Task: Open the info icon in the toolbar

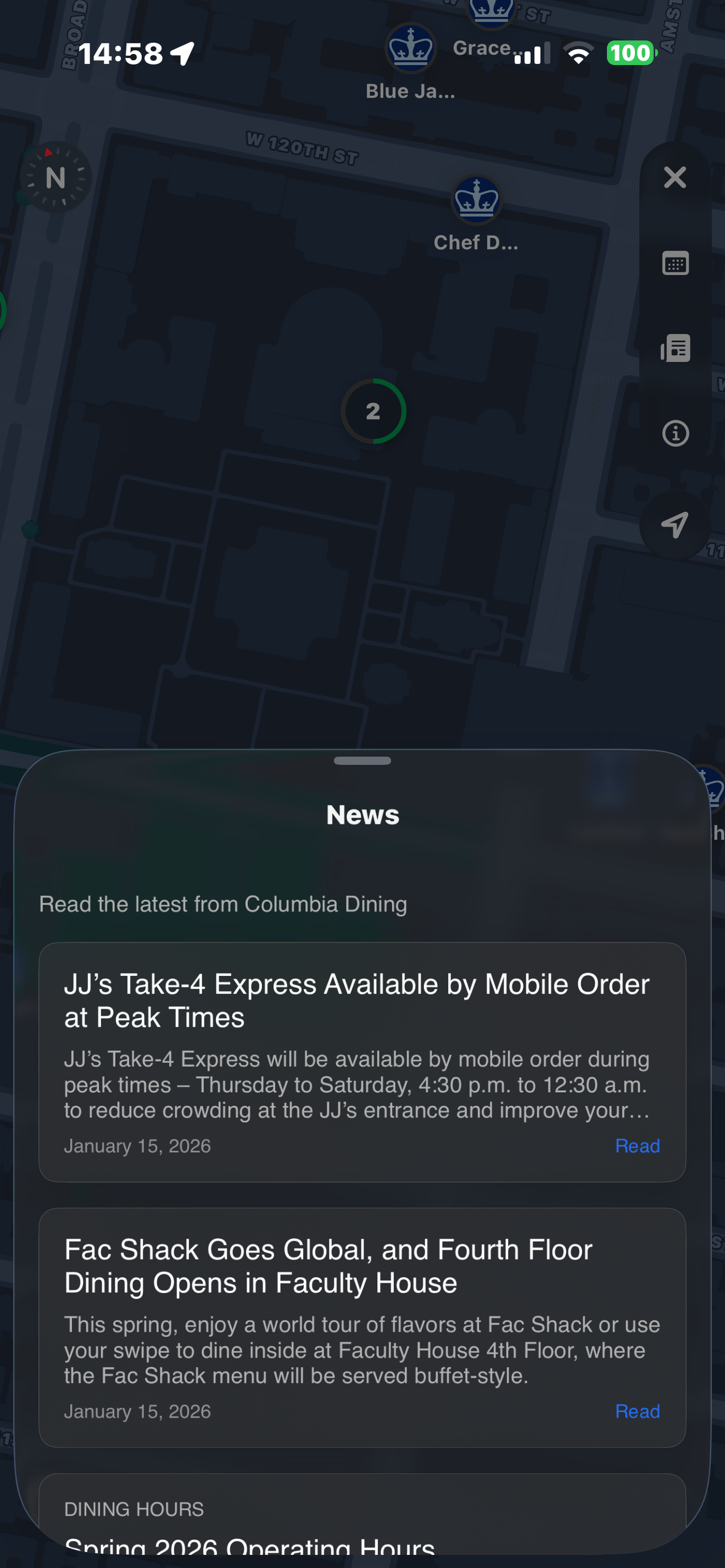Action: pyautogui.click(x=675, y=433)
